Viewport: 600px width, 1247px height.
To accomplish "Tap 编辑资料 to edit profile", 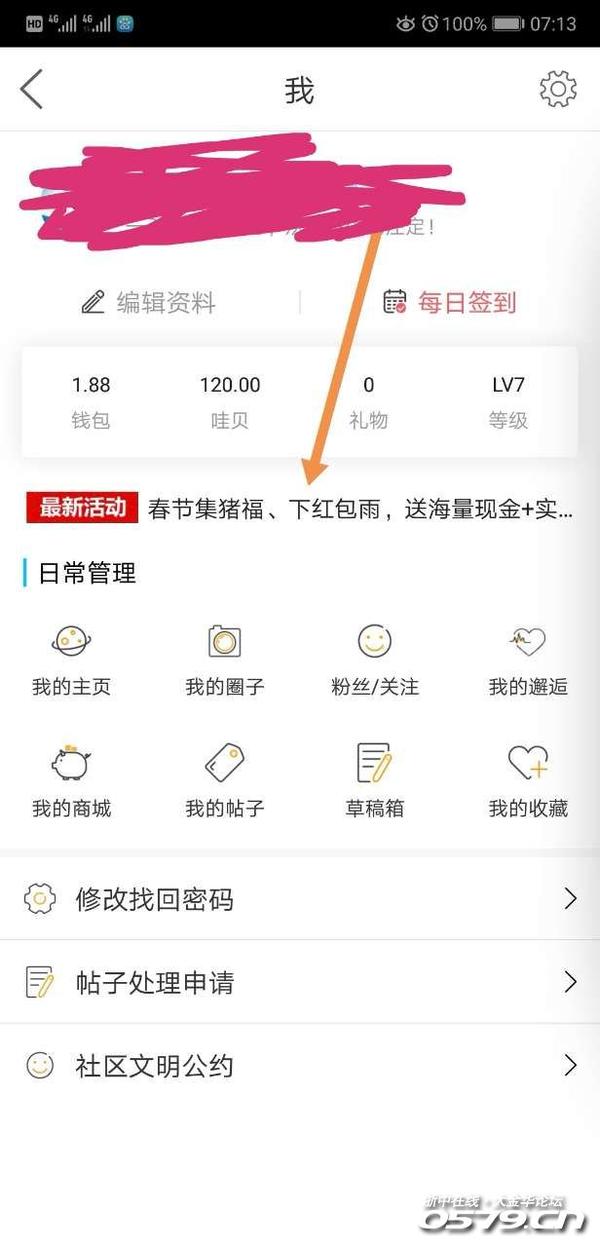I will click(x=149, y=302).
